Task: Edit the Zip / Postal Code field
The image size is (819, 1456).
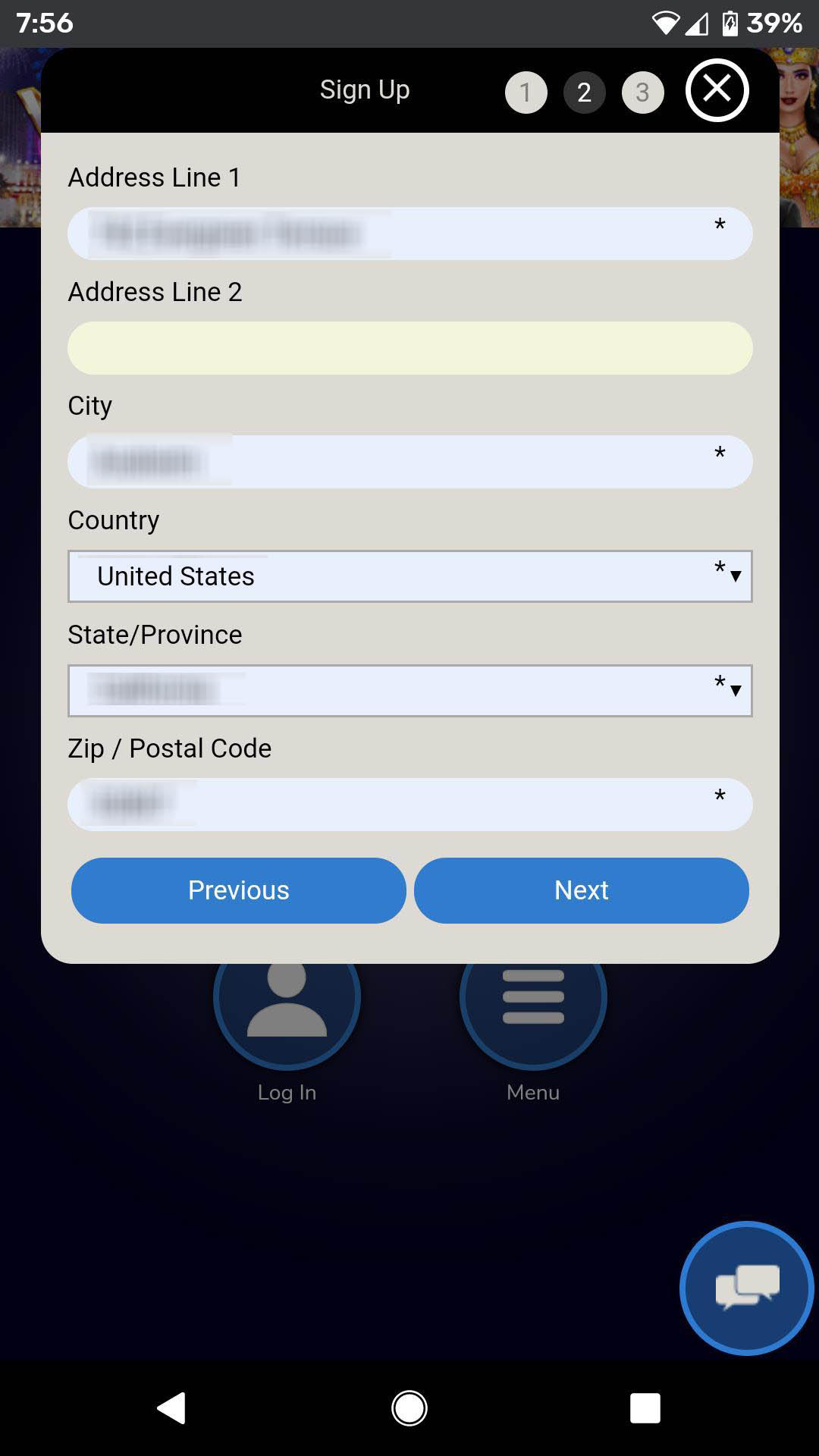Action: coord(410,805)
